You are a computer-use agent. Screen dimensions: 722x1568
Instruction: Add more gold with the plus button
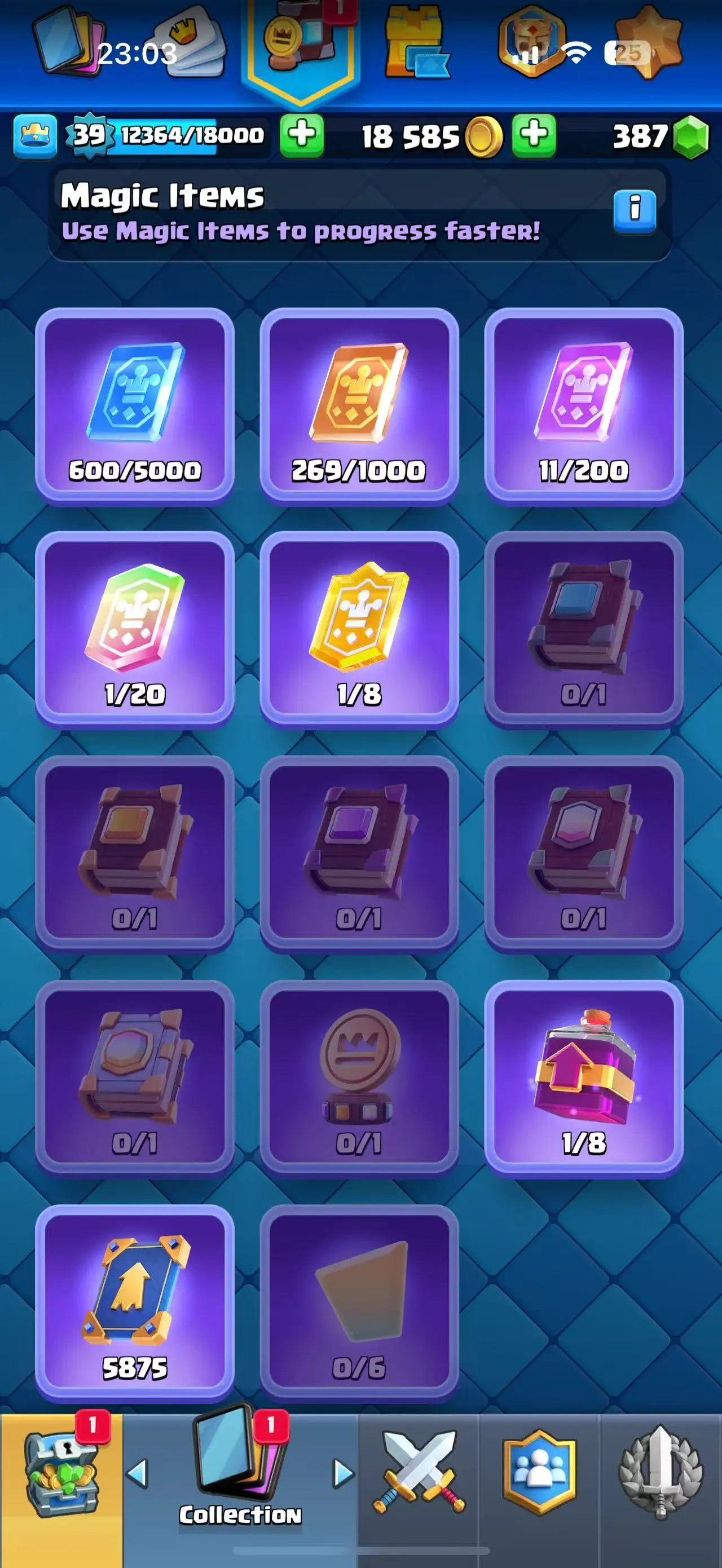(x=533, y=135)
